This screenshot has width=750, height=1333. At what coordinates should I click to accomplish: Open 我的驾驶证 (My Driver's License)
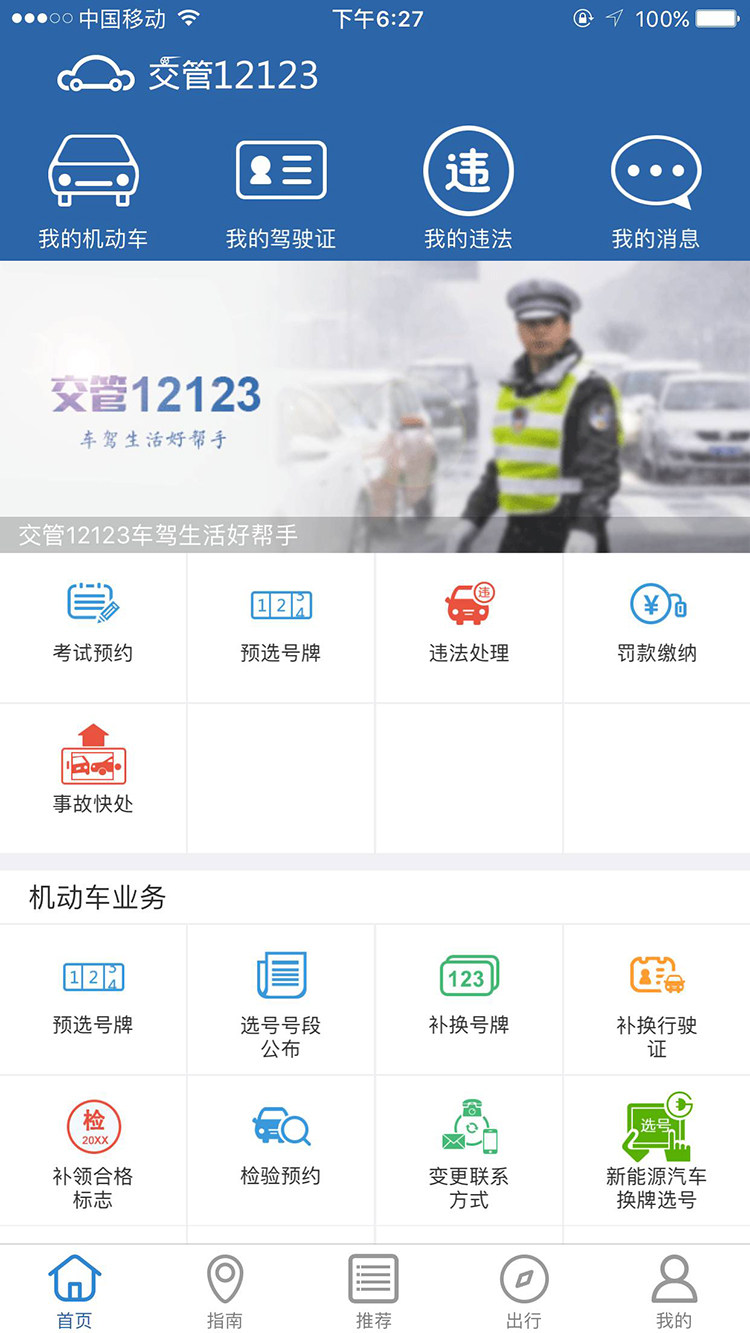281,190
